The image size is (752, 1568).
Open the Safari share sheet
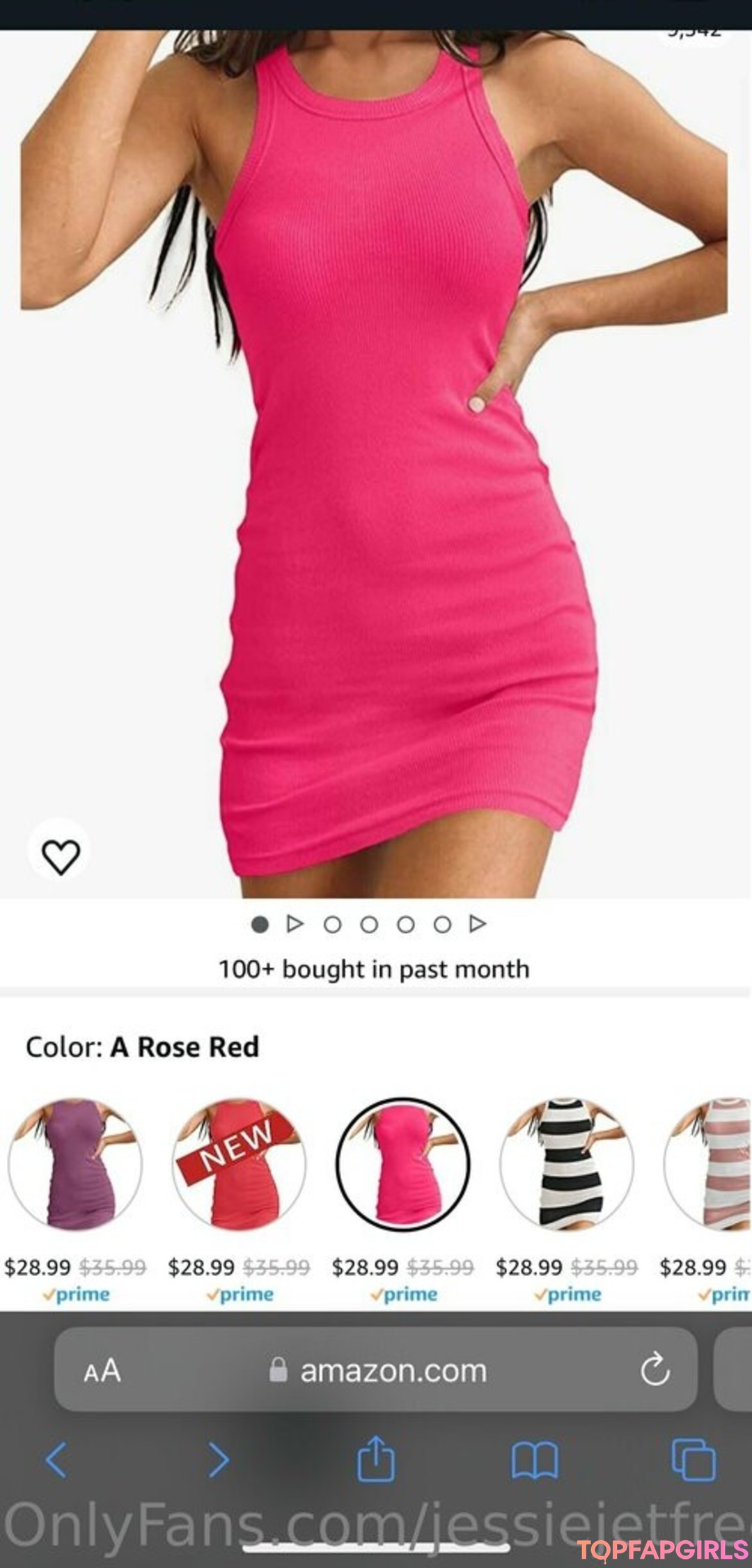[376, 1458]
